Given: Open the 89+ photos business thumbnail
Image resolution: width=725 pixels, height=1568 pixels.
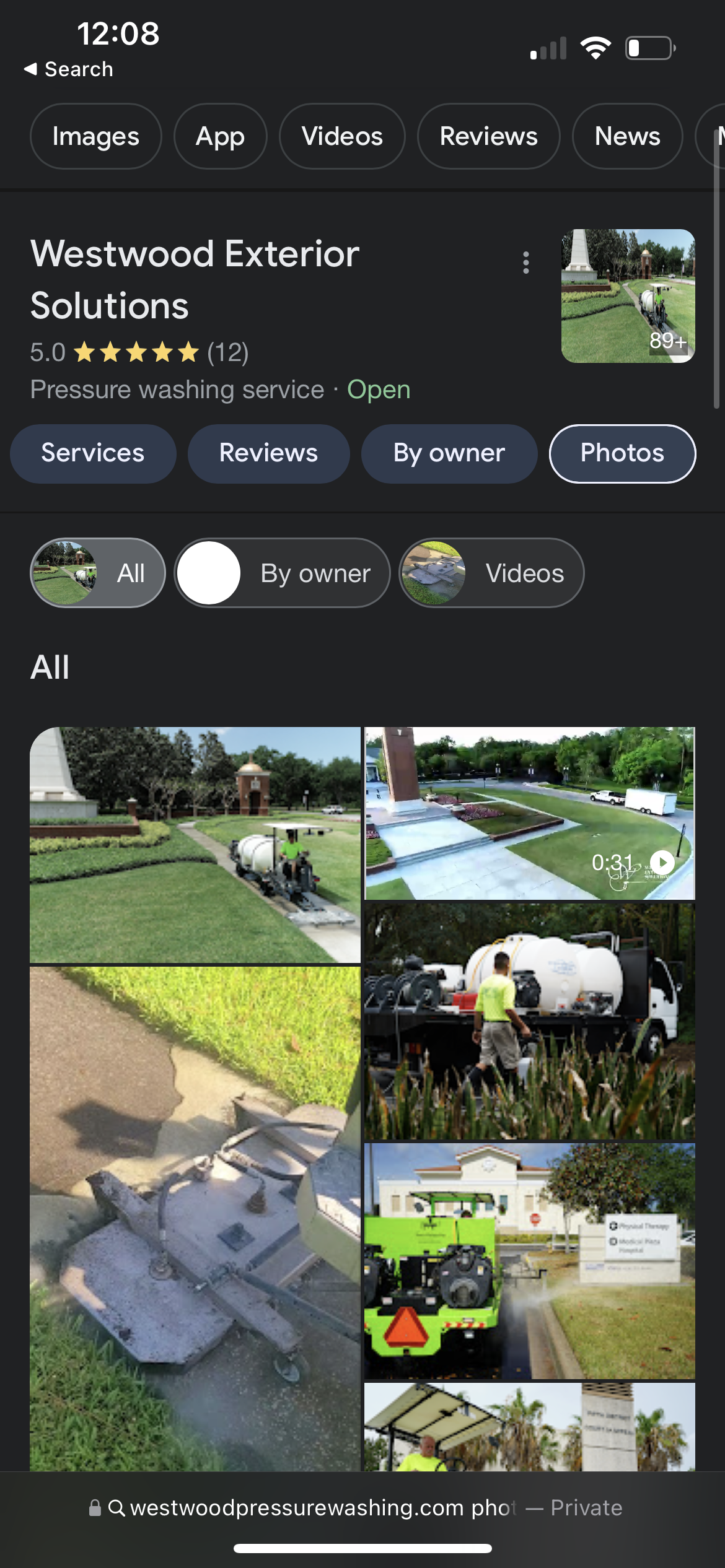Looking at the screenshot, I should [628, 296].
